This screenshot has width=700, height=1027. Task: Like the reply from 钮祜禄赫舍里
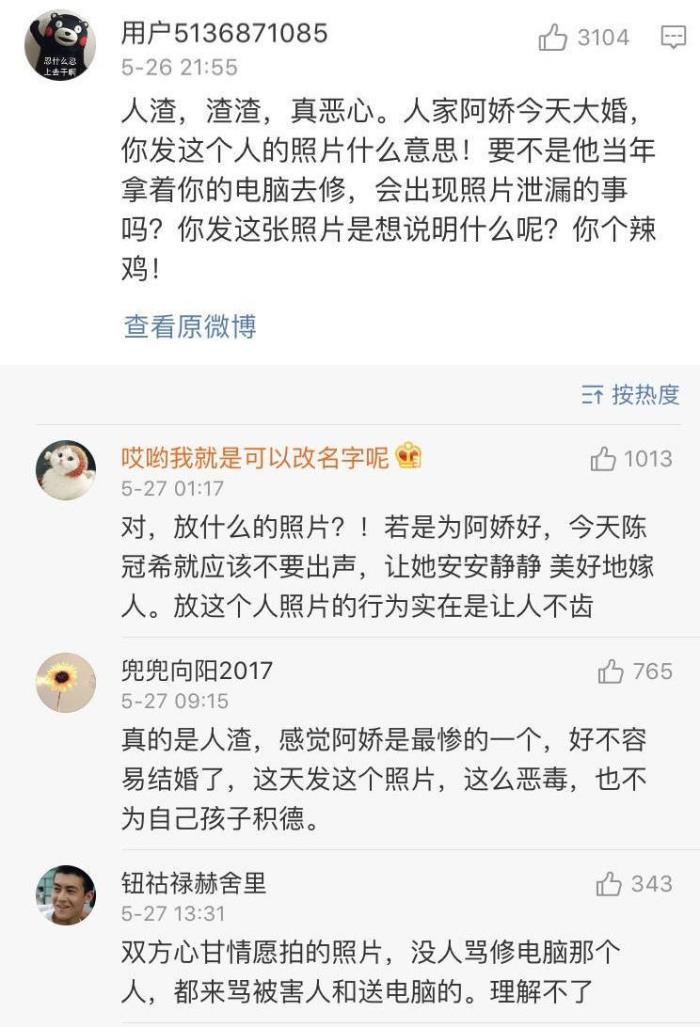pos(609,884)
